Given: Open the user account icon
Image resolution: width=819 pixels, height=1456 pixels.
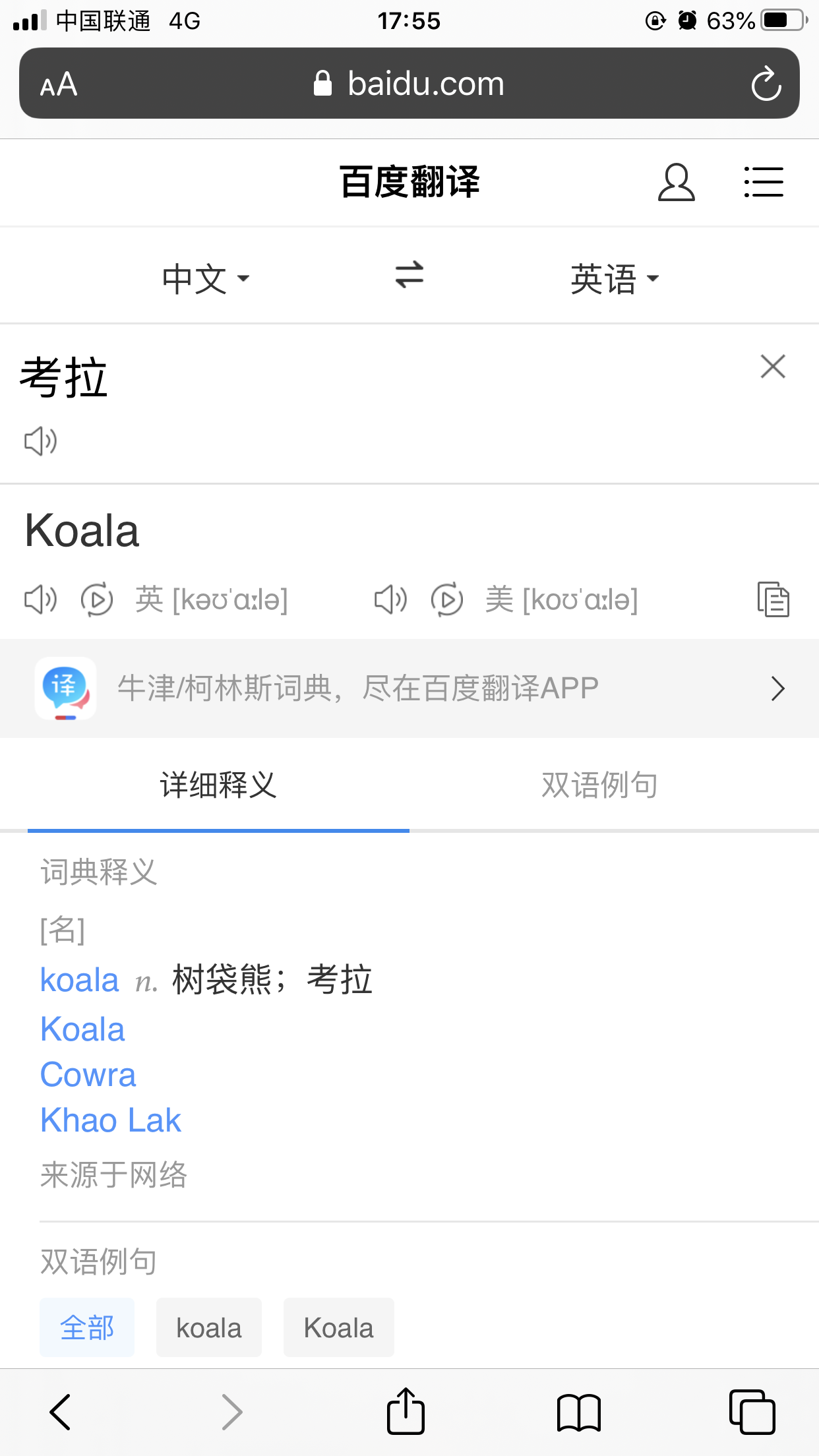Looking at the screenshot, I should coord(676,182).
